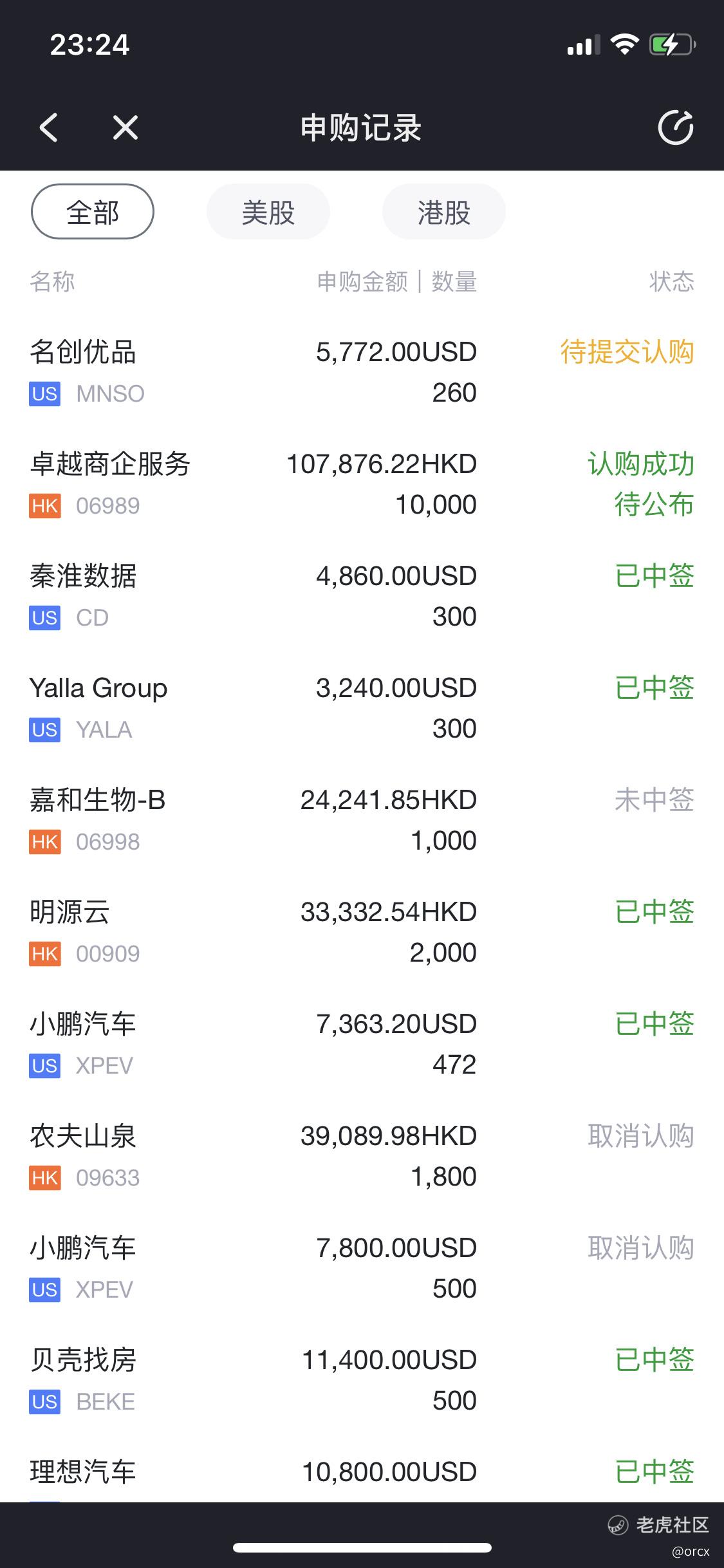Open the 名创优品 MNSO record
The height and width of the screenshot is (1568, 724).
[x=360, y=372]
